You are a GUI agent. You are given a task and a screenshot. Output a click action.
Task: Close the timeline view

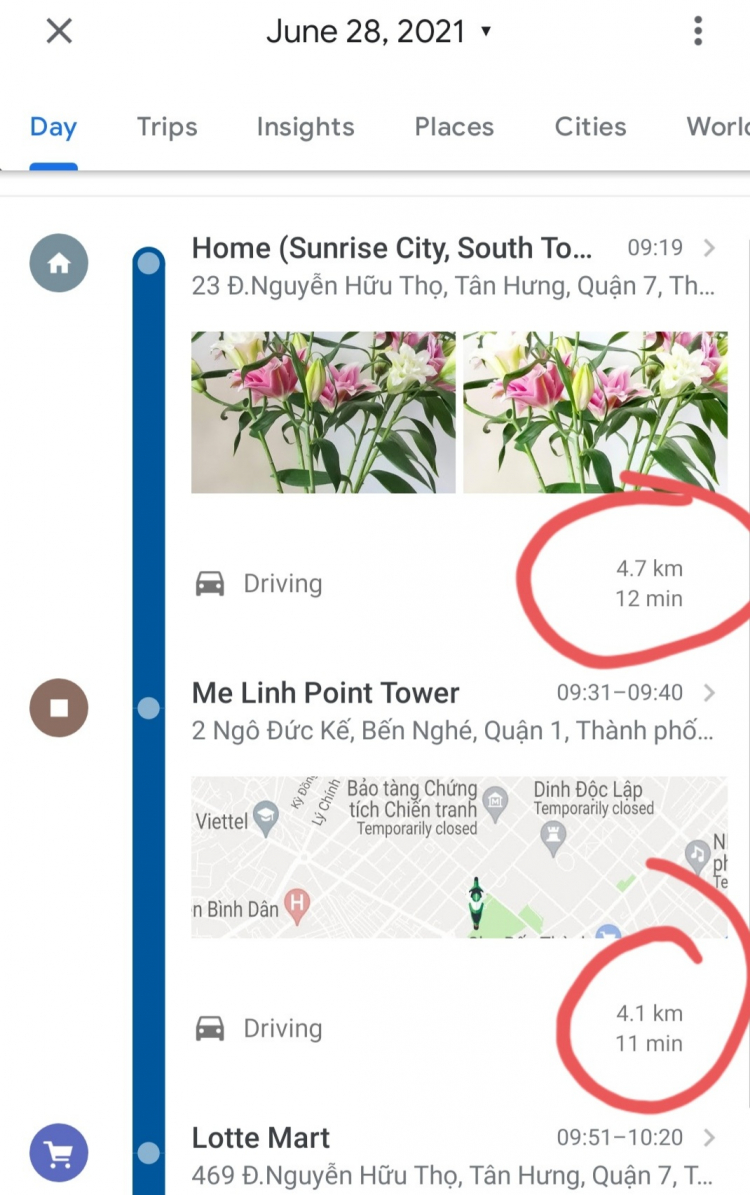pos(60,32)
